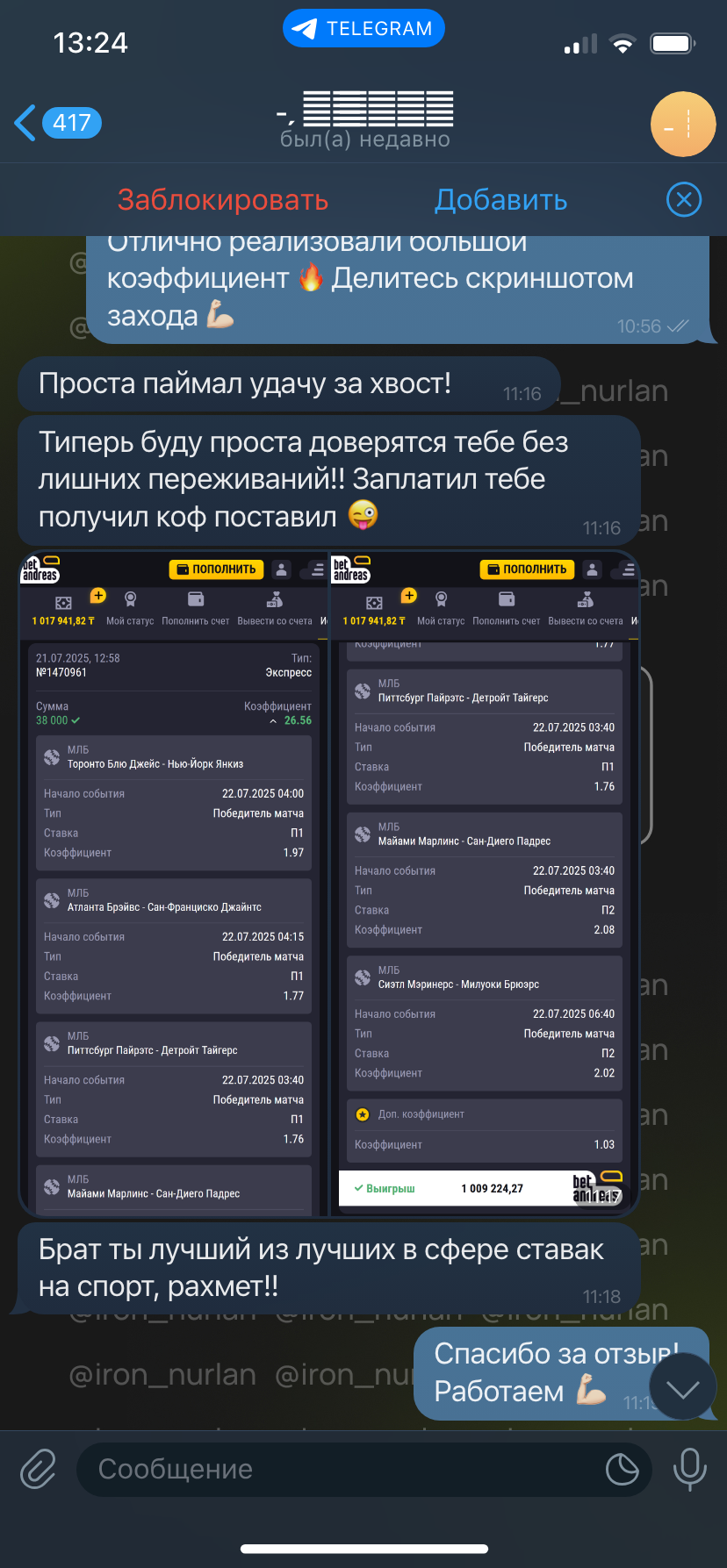The height and width of the screenshot is (1568, 727).
Task: Open the left bet slip screenshot
Action: [173, 884]
